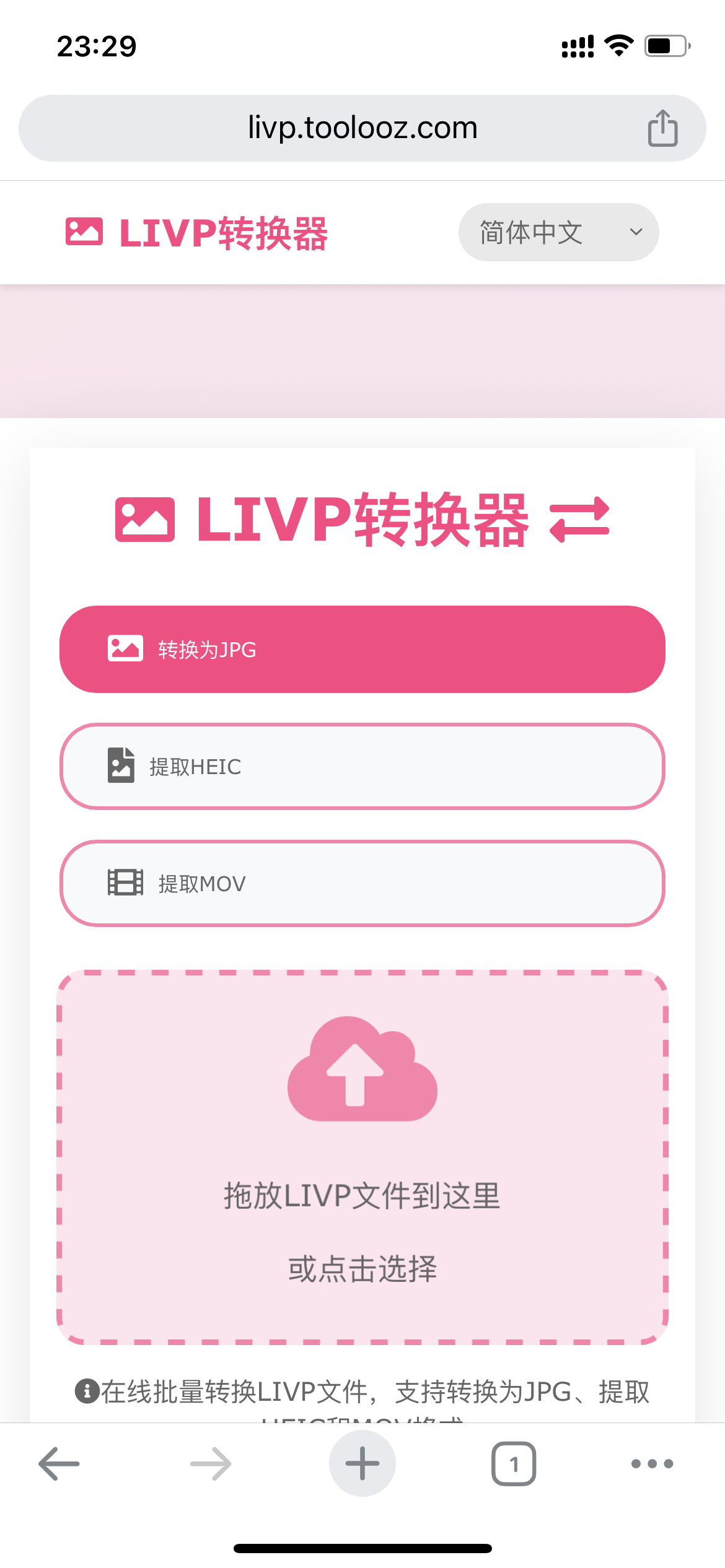The height and width of the screenshot is (1568, 725).
Task: Show the open tabs switcher
Action: [x=514, y=1464]
